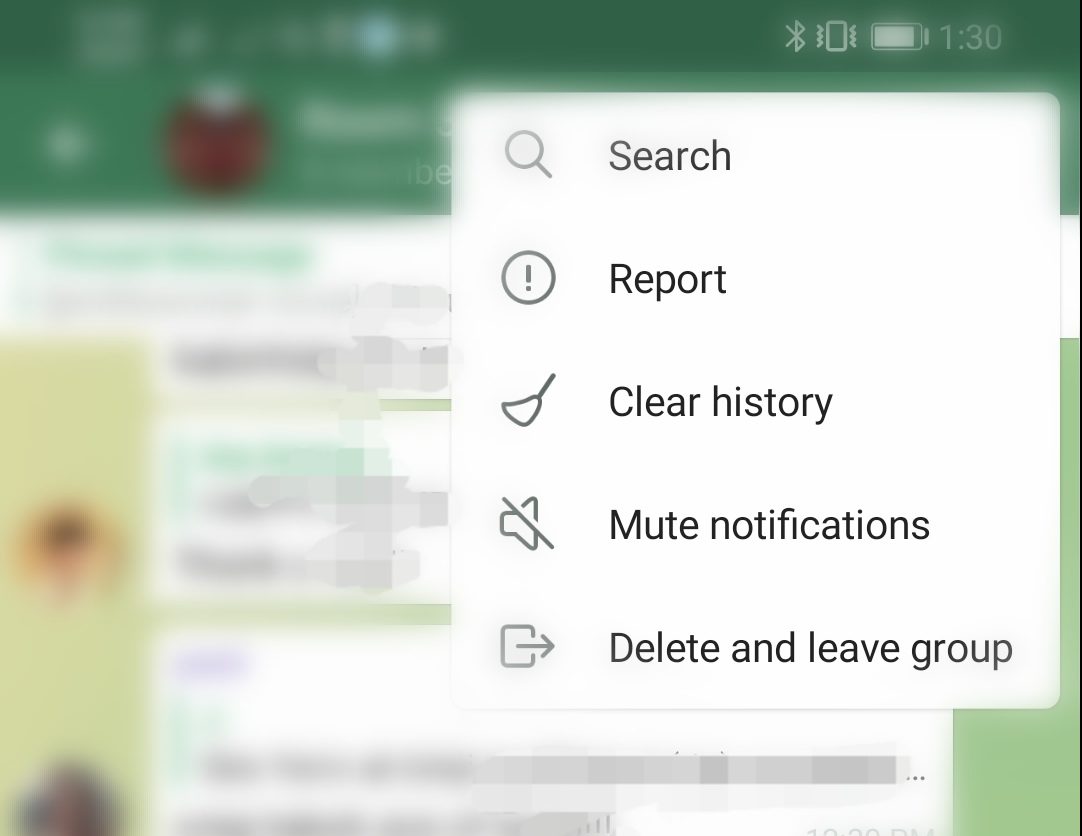Select Search from the popup menu

669,156
